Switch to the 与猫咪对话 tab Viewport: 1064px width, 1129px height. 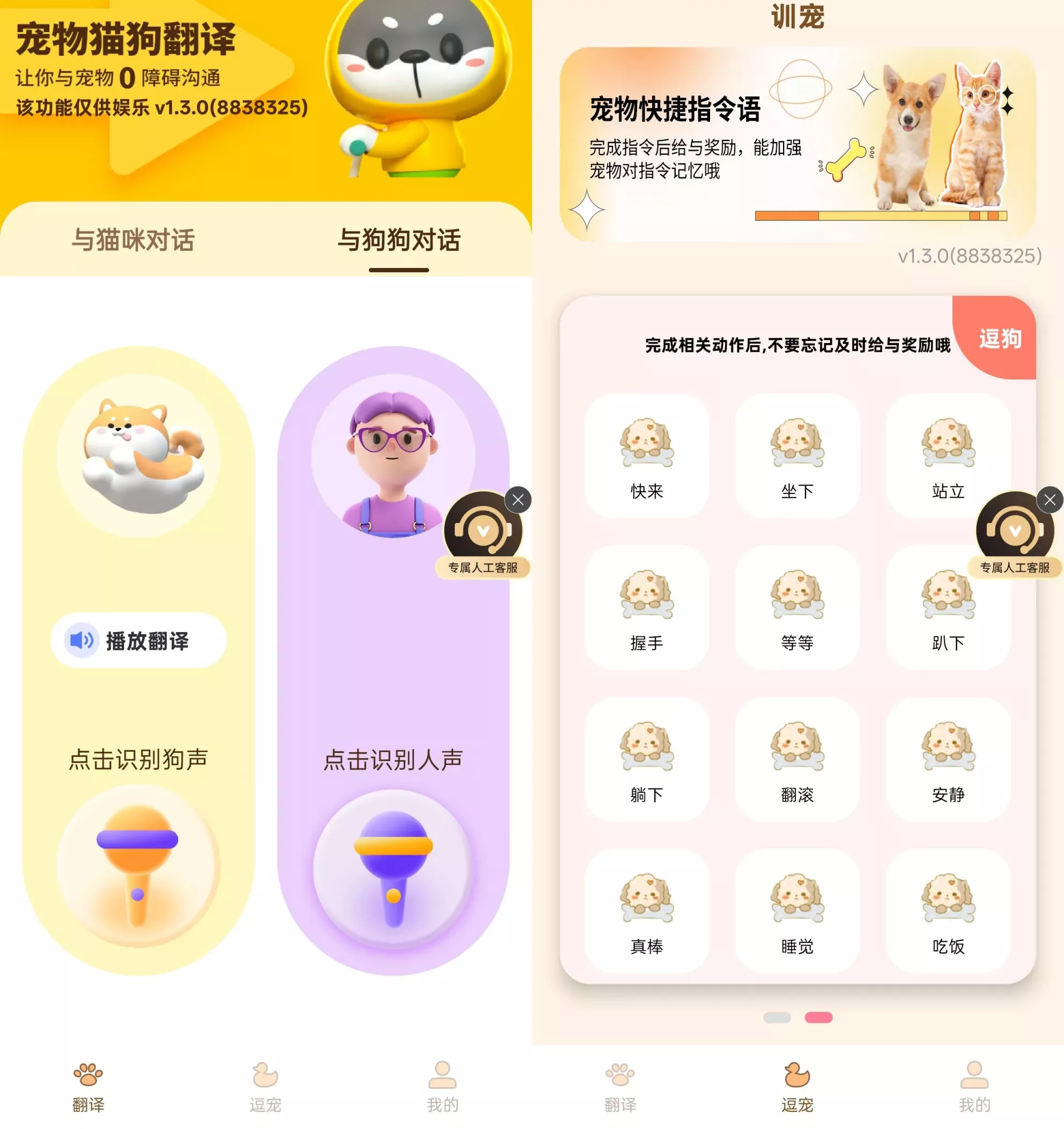tap(133, 240)
